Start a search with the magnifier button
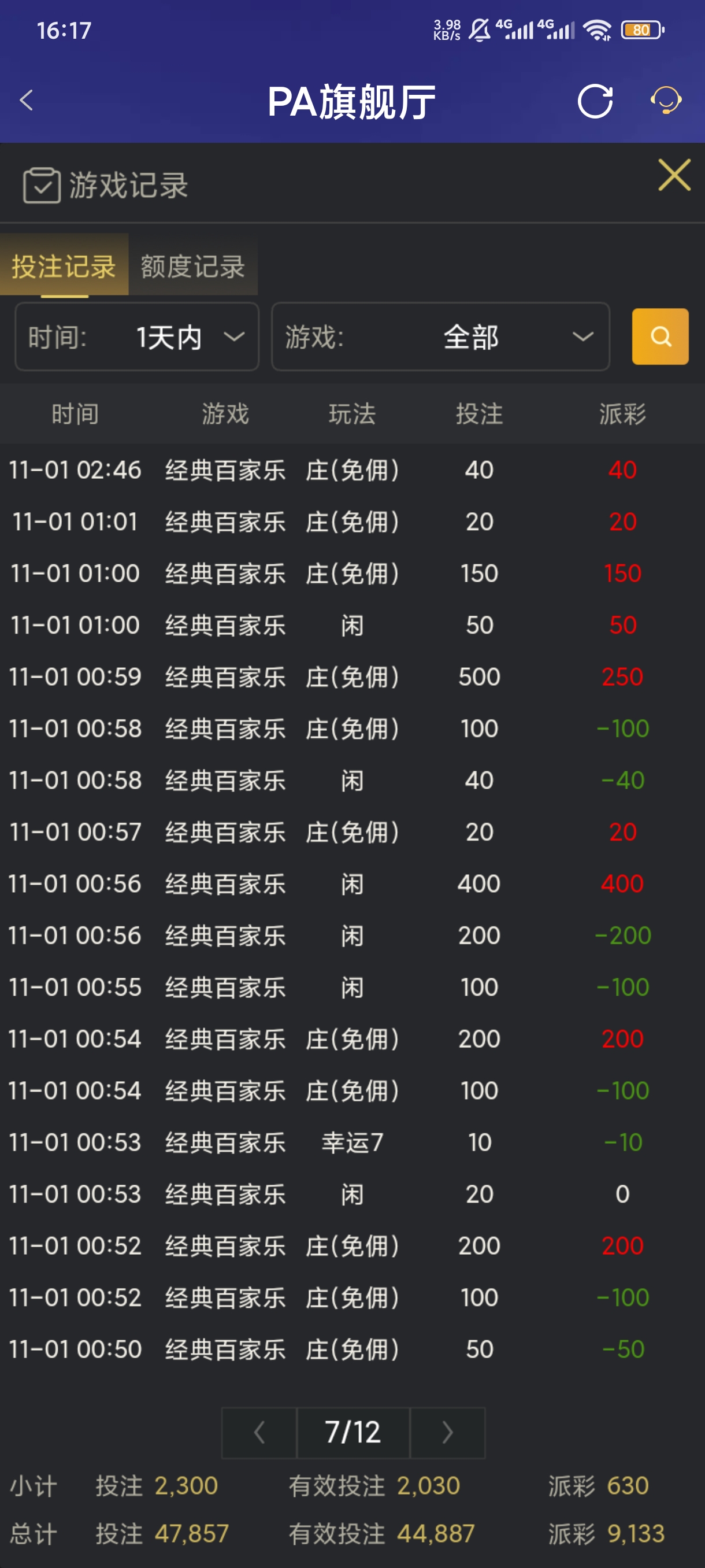The image size is (705, 1568). coord(660,337)
